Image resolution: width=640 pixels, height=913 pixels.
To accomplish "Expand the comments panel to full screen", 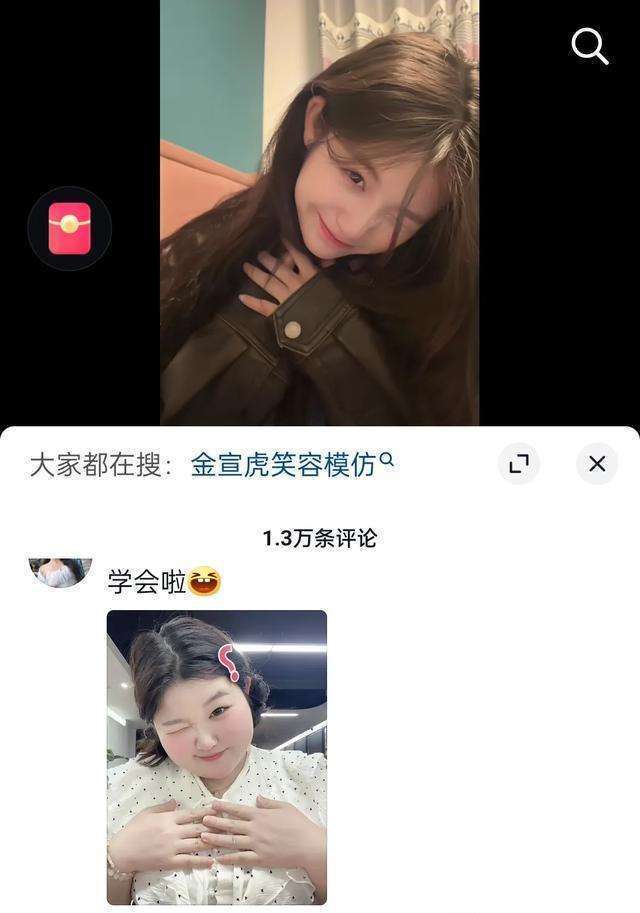I will click(518, 464).
